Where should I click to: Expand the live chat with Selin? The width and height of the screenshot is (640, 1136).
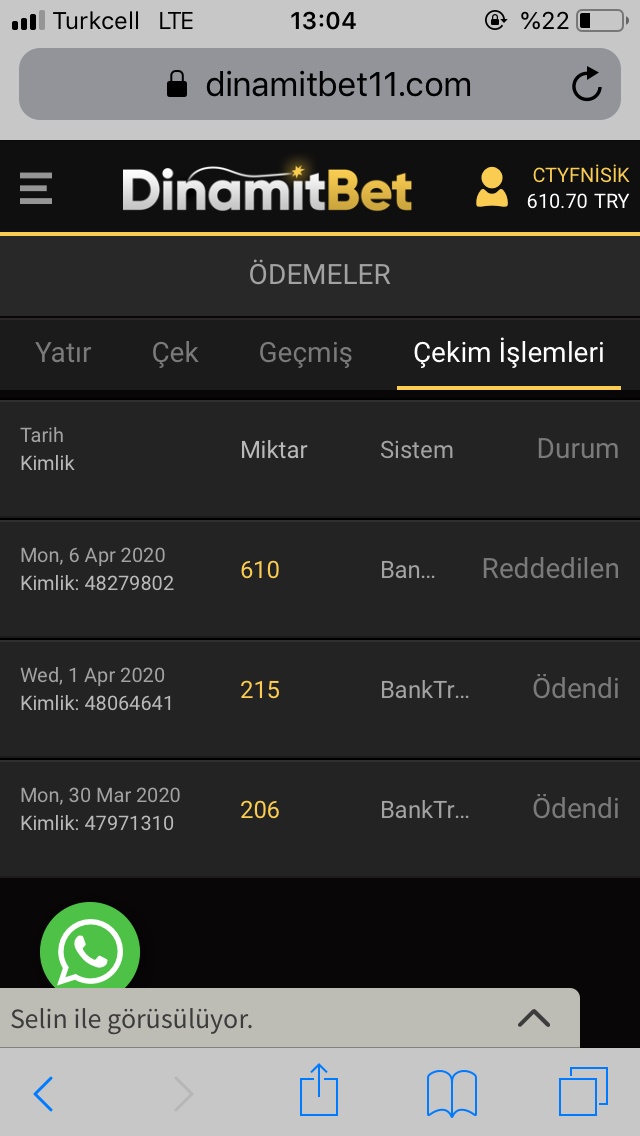point(289,1018)
